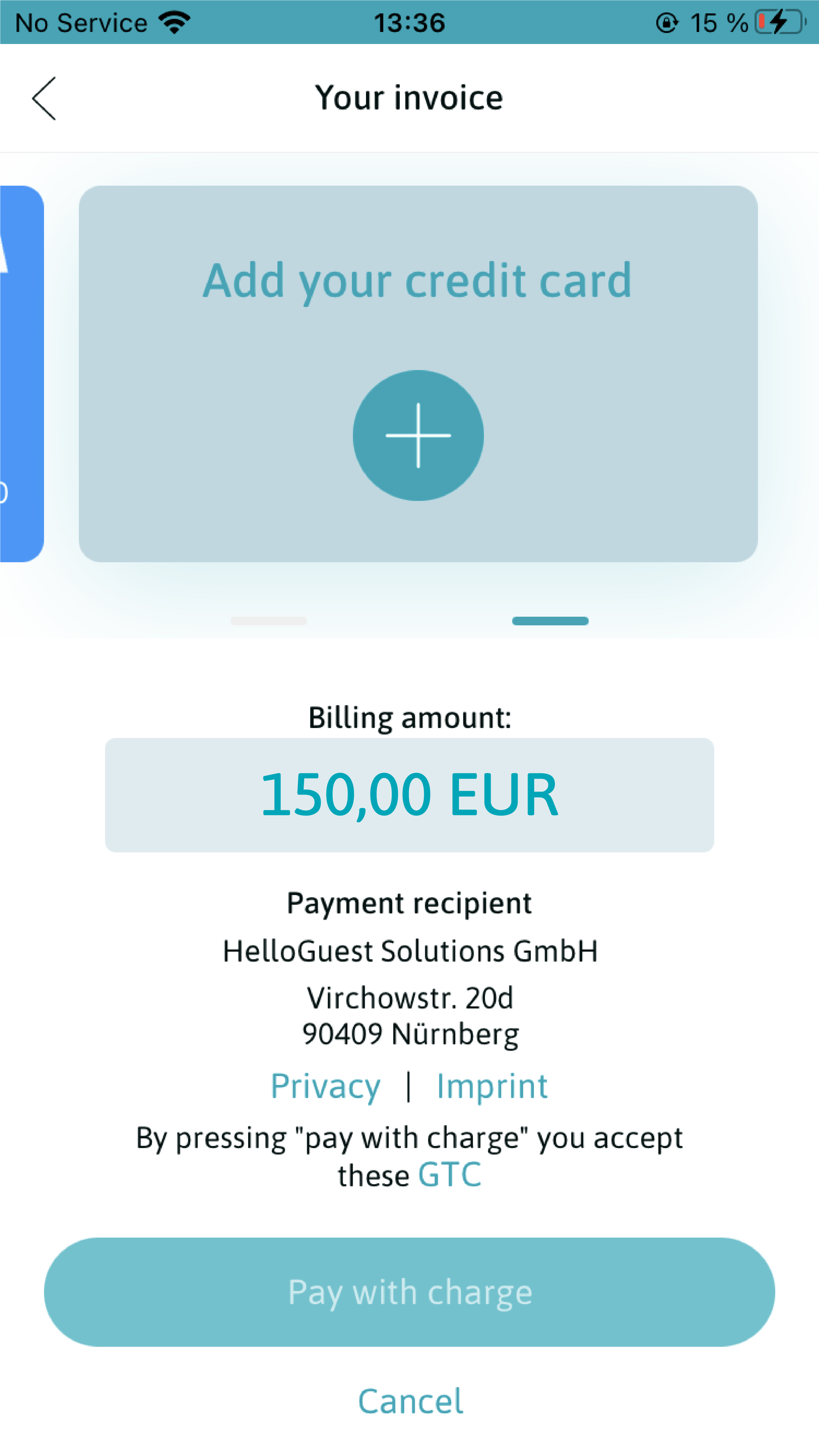The image size is (819, 1456).
Task: Tap the plus button to add a credit card
Action: pyautogui.click(x=418, y=435)
